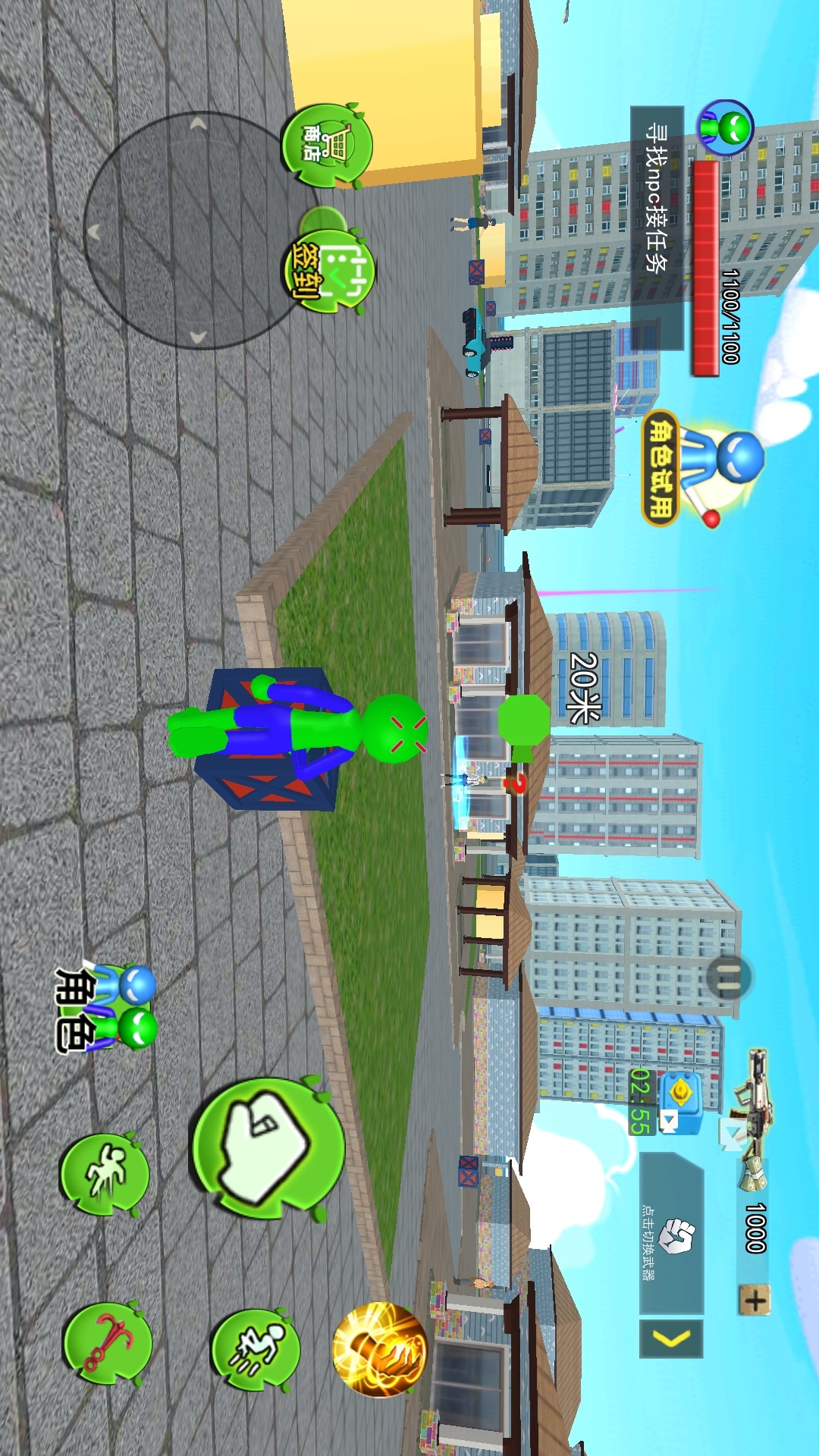This screenshot has width=819, height=1456.
Task: Activate the golden fist special skill
Action: [x=380, y=1350]
